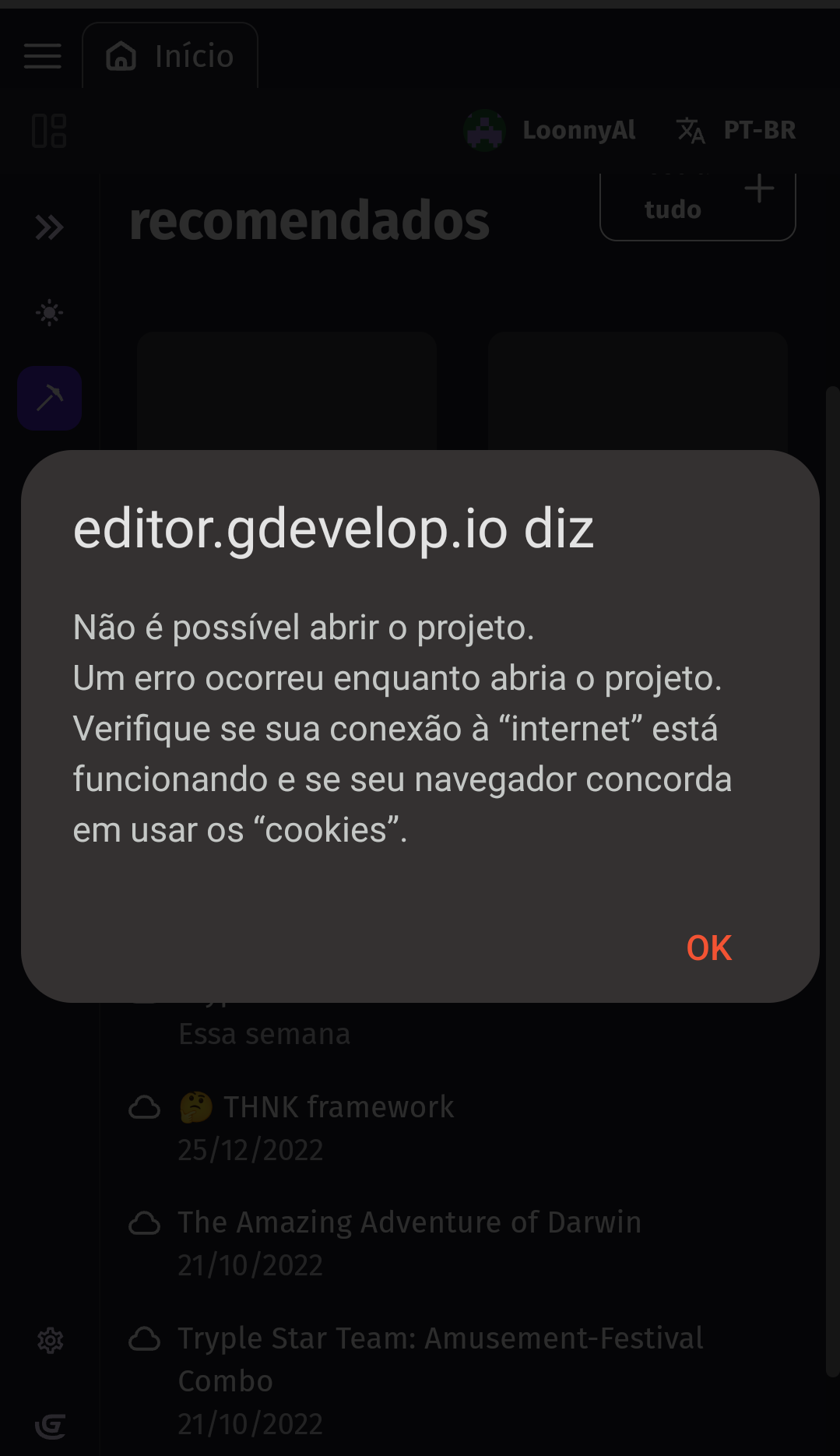
Task: Switch to the Início tab
Action: [170, 56]
